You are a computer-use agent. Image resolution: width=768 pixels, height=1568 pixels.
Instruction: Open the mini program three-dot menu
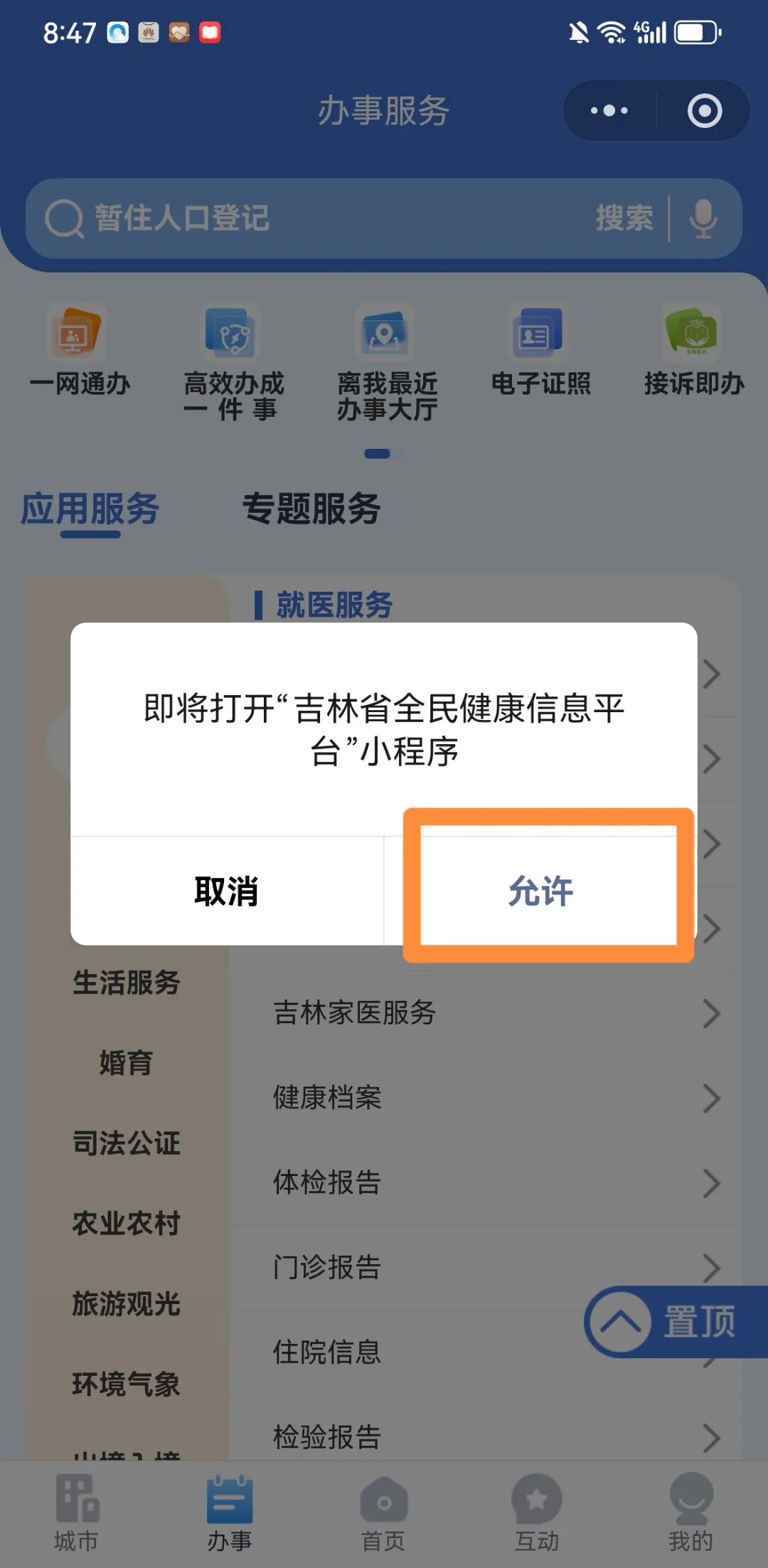point(609,110)
